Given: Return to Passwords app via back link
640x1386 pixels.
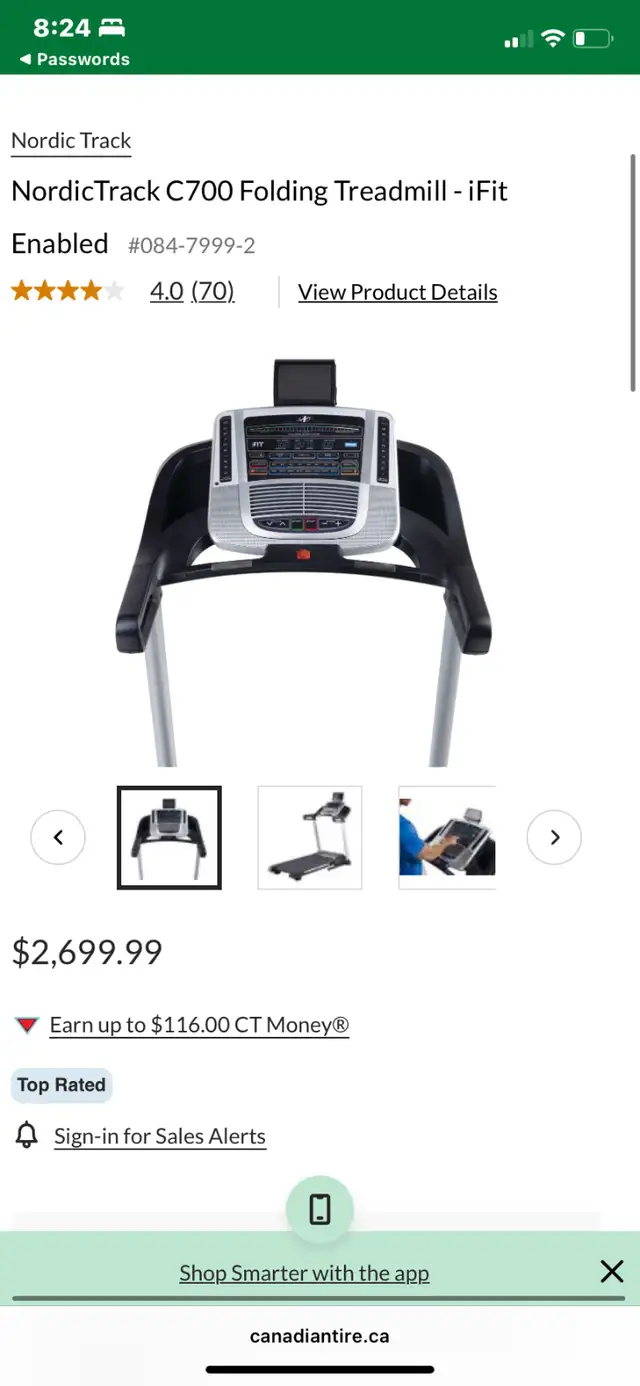Looking at the screenshot, I should click(x=74, y=59).
